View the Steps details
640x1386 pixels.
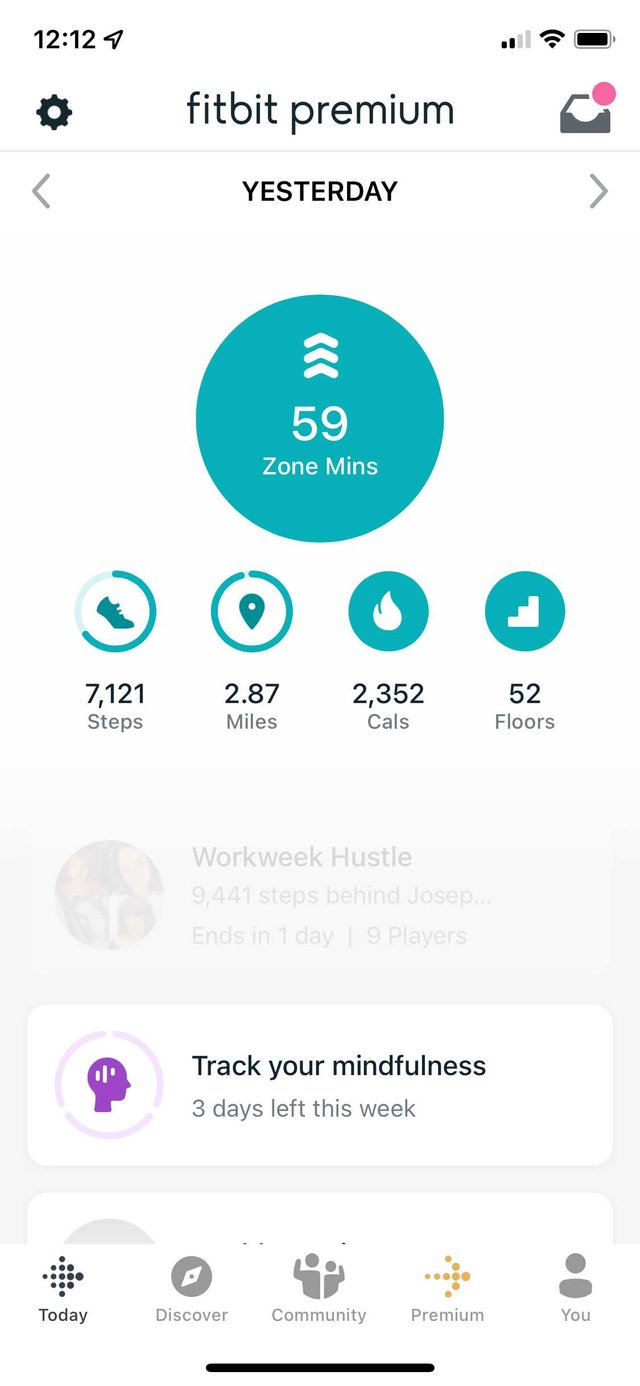[115, 650]
